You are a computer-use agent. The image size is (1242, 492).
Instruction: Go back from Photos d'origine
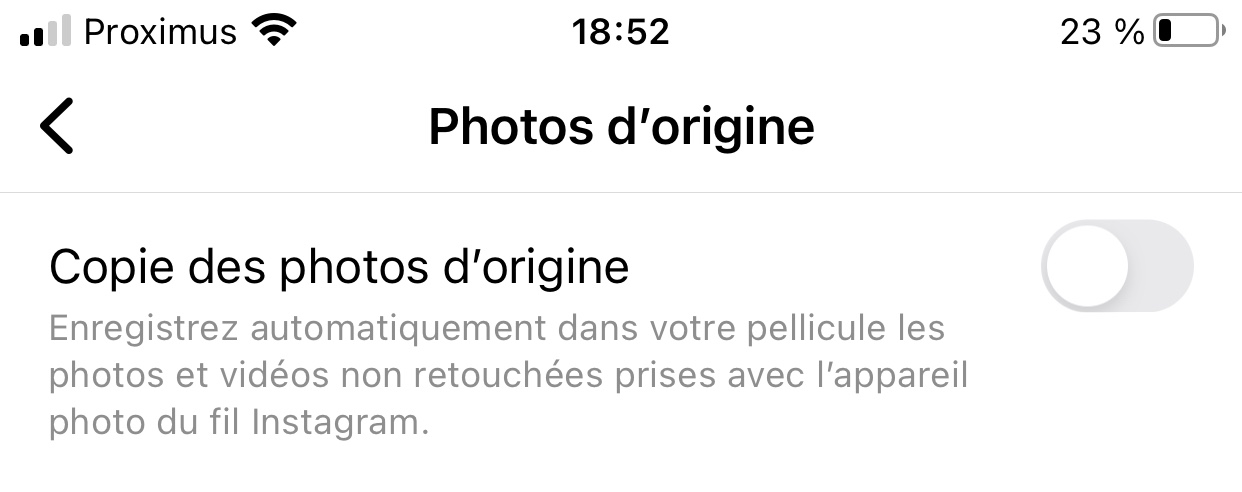coord(57,127)
